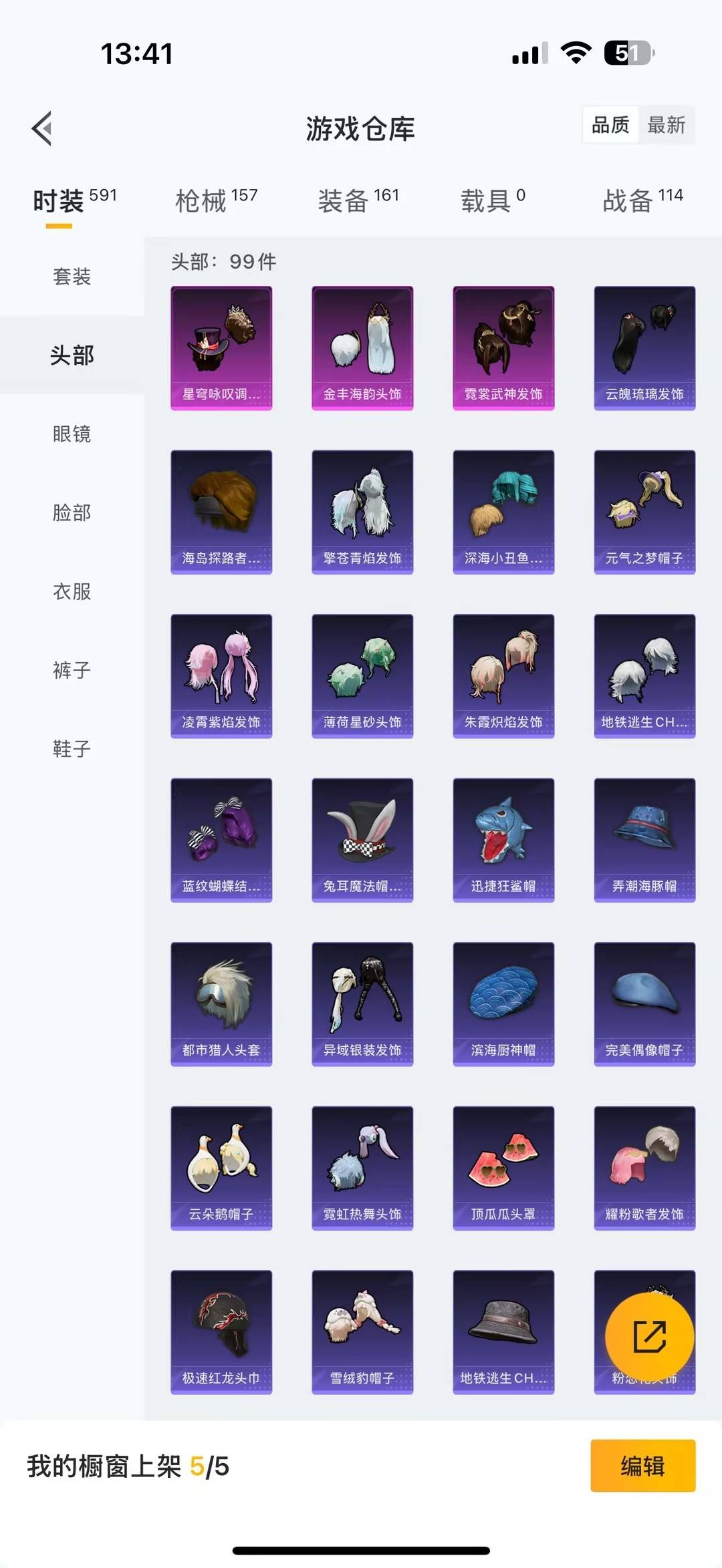Open the 极速红龙头巾 item
Viewport: 722px width, 1568px height.
coord(221,1331)
